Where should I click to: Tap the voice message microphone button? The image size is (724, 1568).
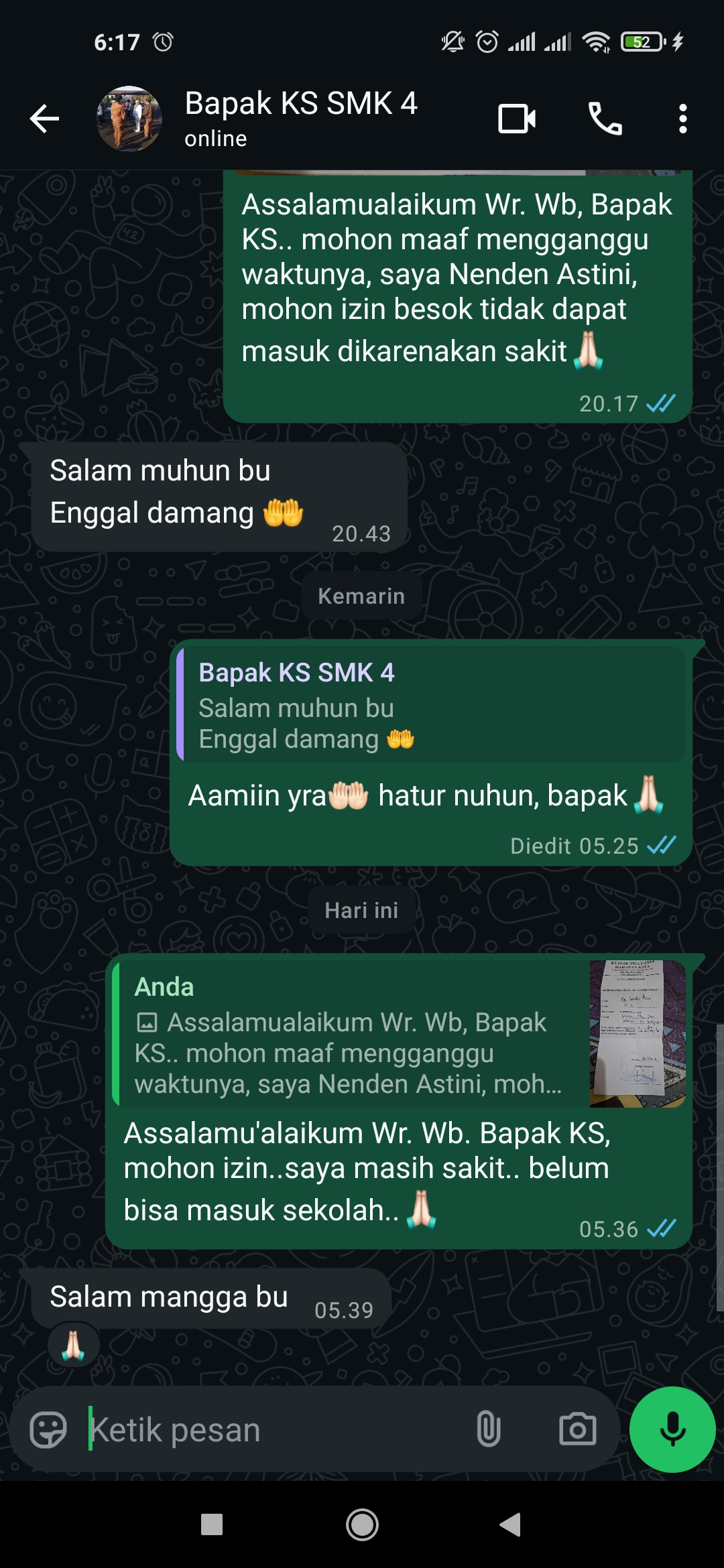[x=672, y=1429]
